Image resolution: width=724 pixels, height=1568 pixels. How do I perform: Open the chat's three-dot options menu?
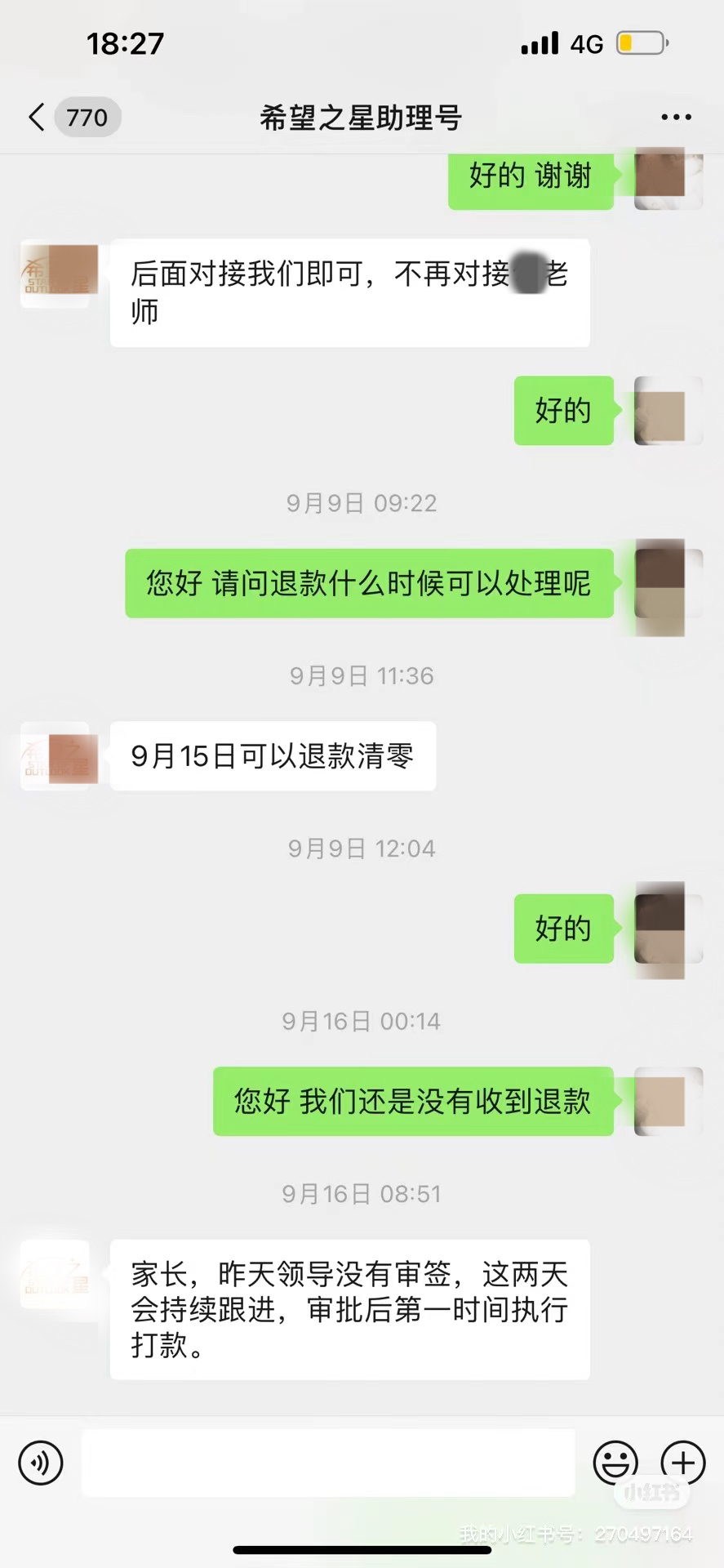click(676, 118)
